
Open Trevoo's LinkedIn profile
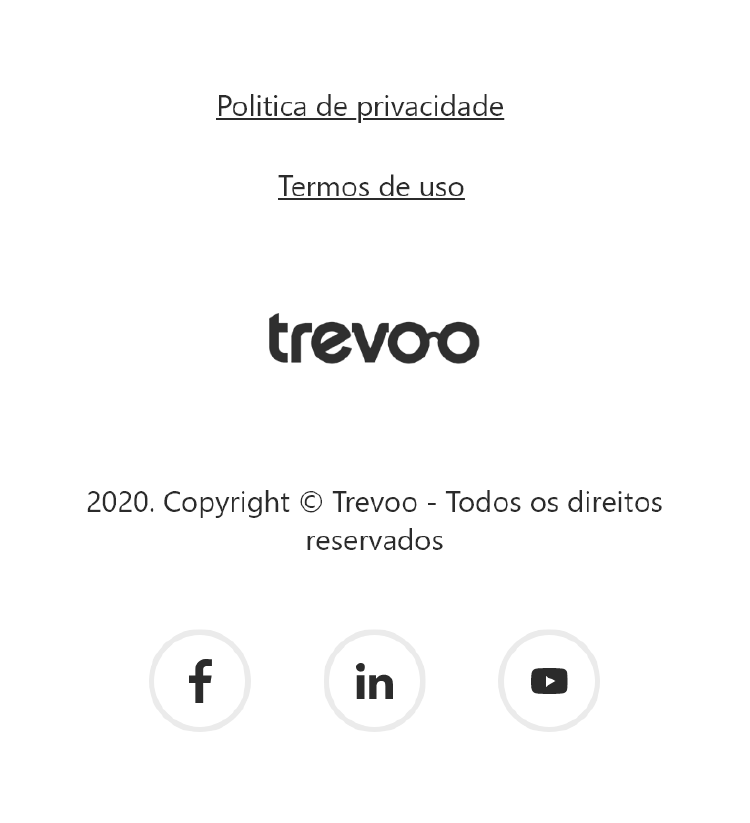coord(374,681)
